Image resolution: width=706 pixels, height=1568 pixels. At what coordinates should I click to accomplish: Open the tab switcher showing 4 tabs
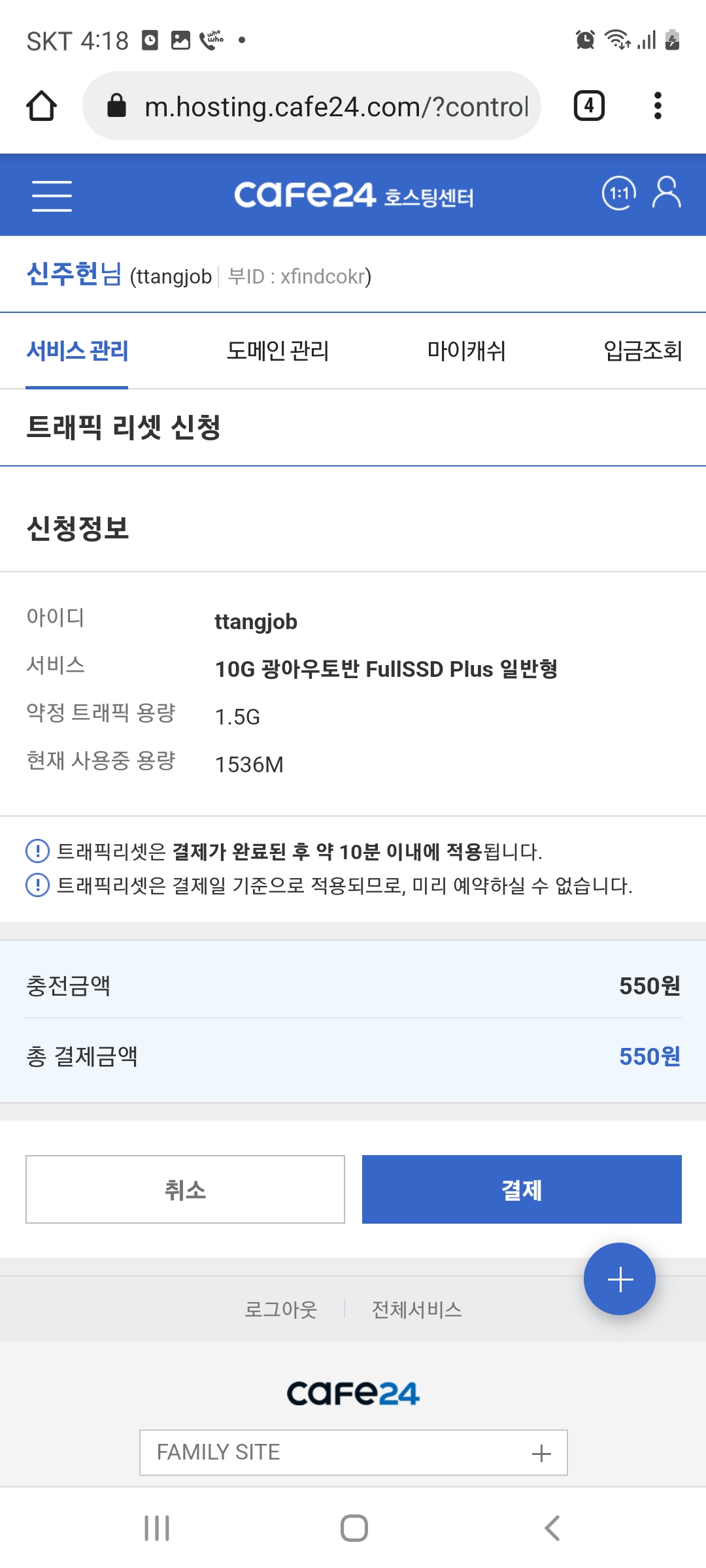coord(588,105)
